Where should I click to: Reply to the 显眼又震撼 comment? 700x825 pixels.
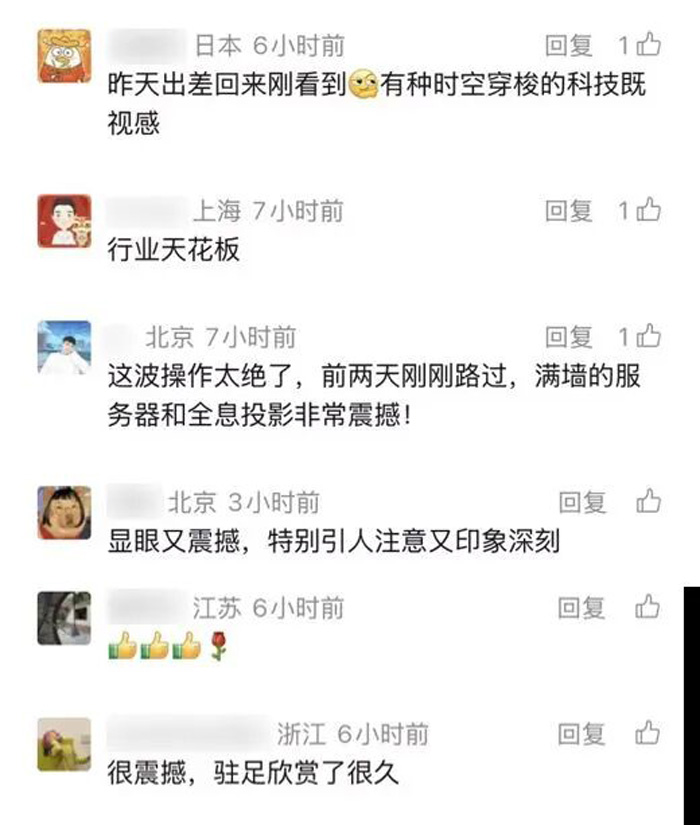click(x=582, y=501)
